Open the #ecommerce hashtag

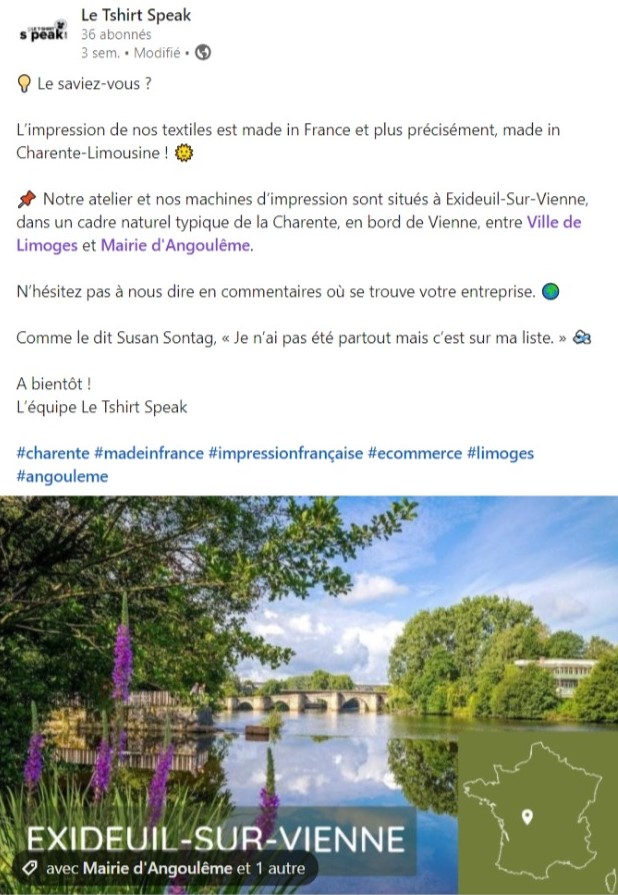pyautogui.click(x=414, y=453)
